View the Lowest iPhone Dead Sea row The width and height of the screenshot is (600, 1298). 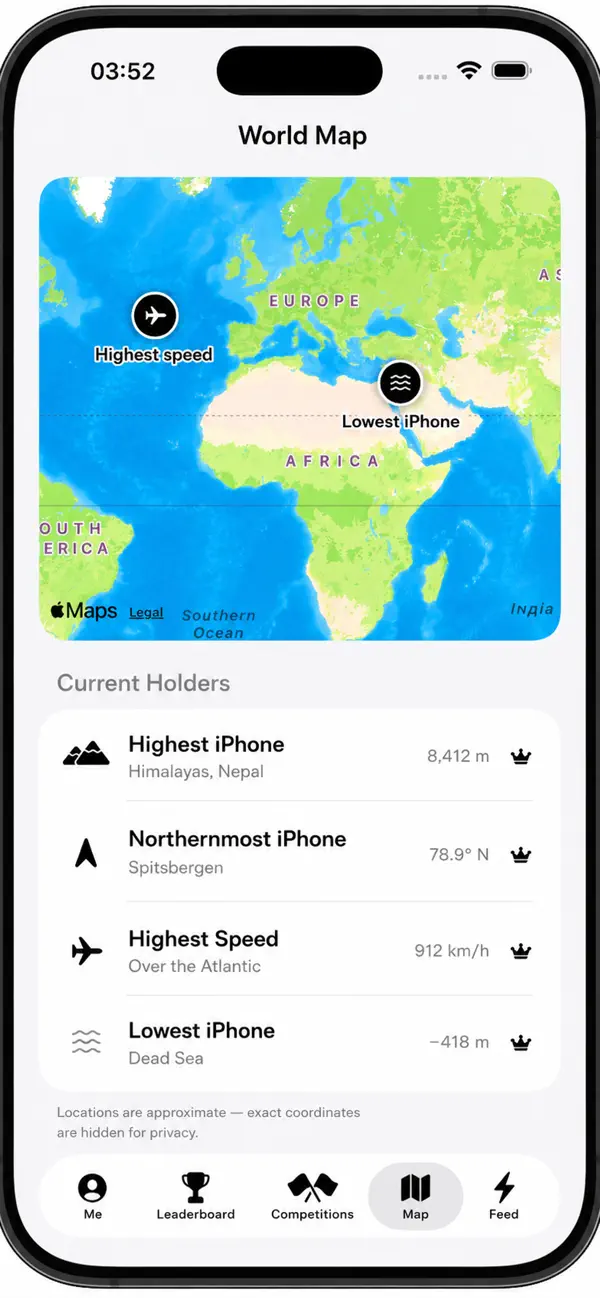click(299, 1042)
